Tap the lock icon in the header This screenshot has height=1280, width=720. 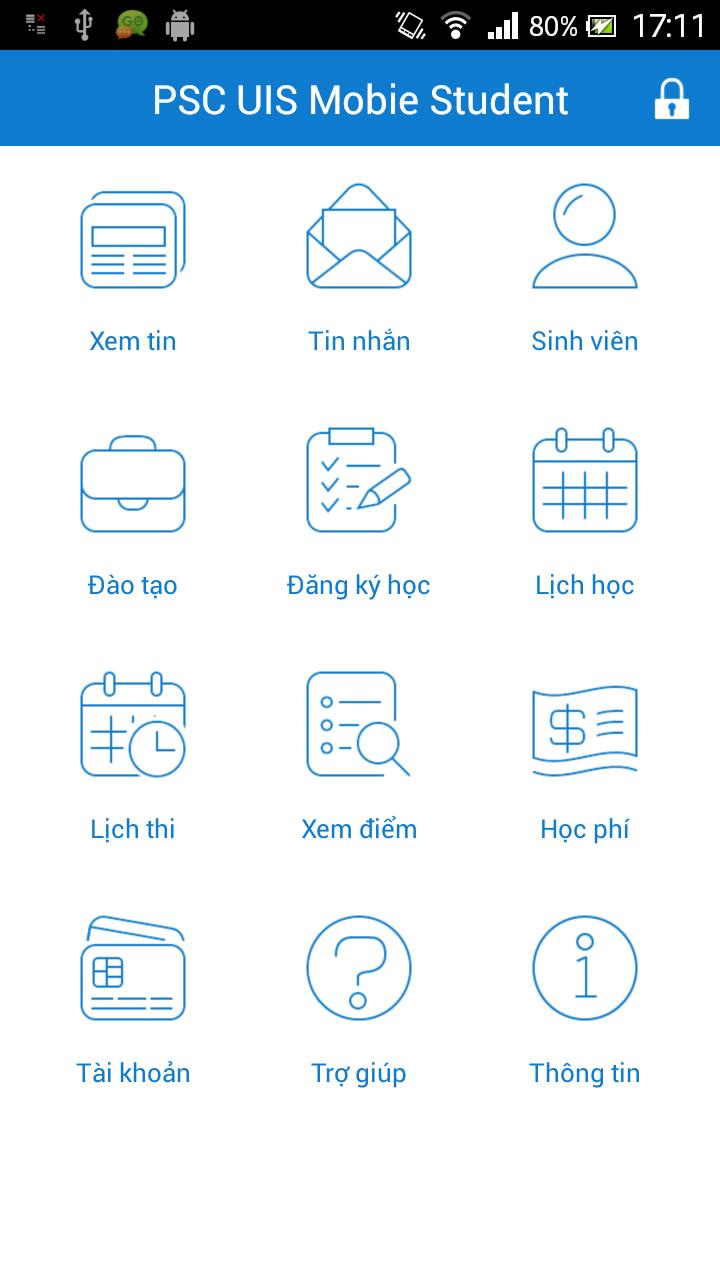click(671, 100)
